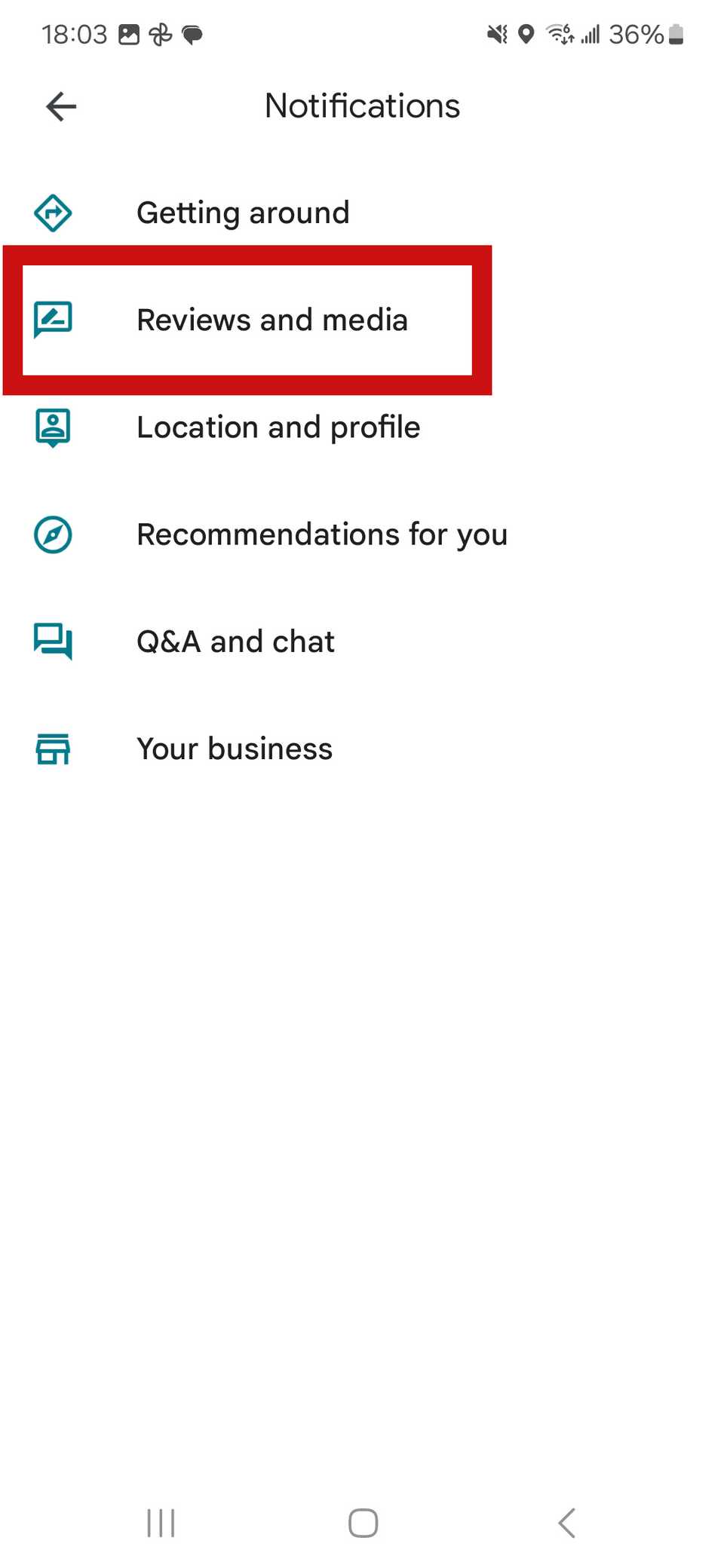Tap the vibrate mode icon in status bar
724x1568 pixels.
pos(497,34)
